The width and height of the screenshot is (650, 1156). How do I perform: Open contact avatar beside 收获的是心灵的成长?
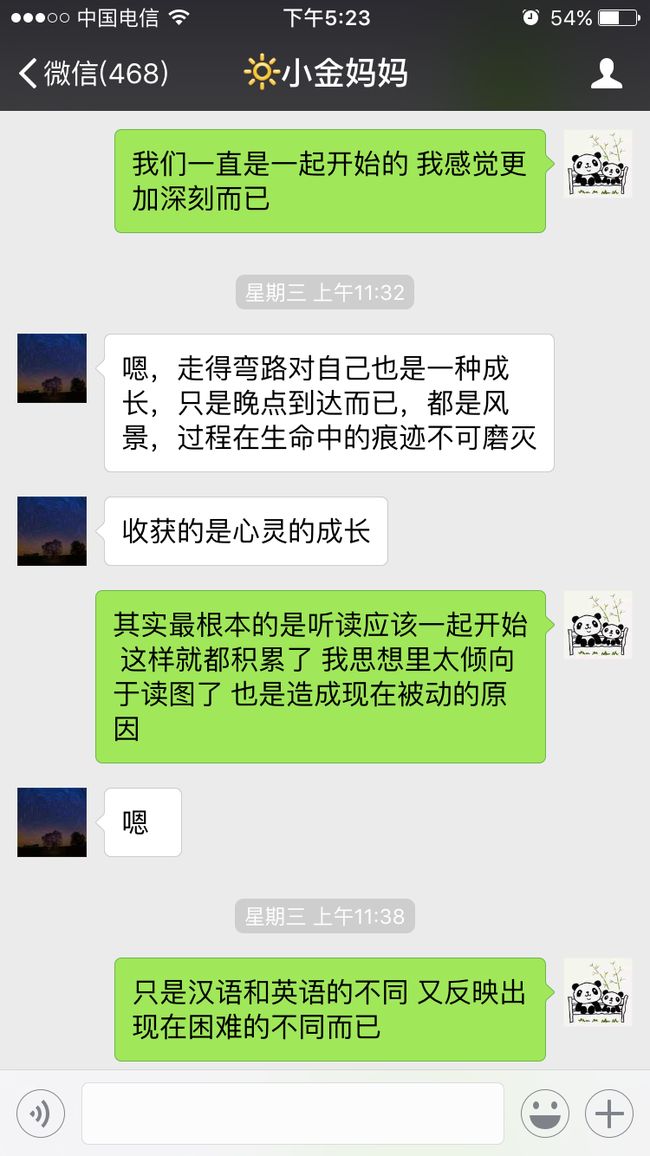(x=52, y=531)
